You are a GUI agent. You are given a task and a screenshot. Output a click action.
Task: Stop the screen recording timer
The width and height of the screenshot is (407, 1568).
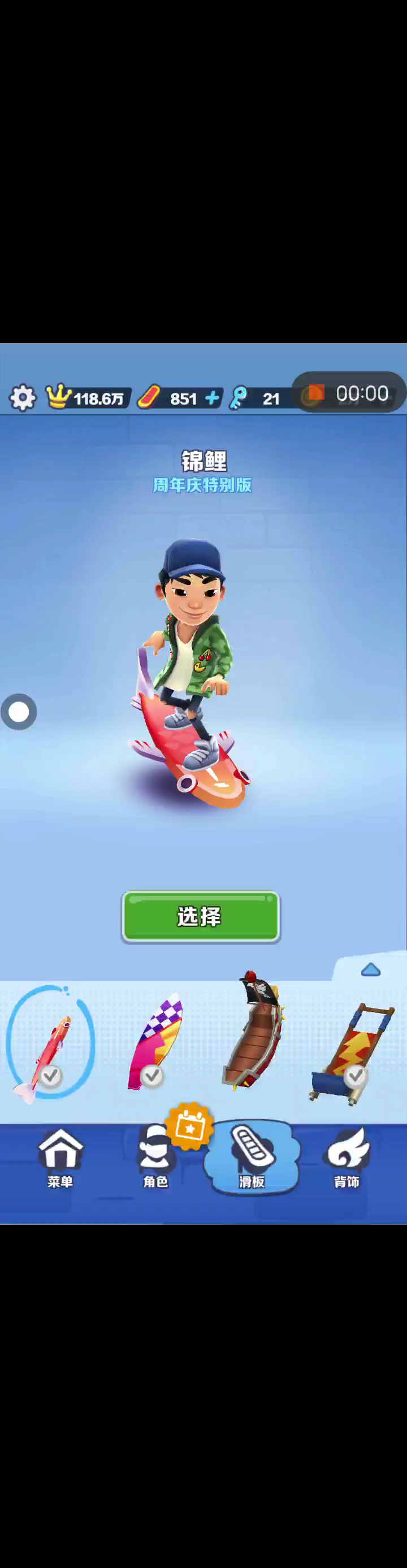317,393
